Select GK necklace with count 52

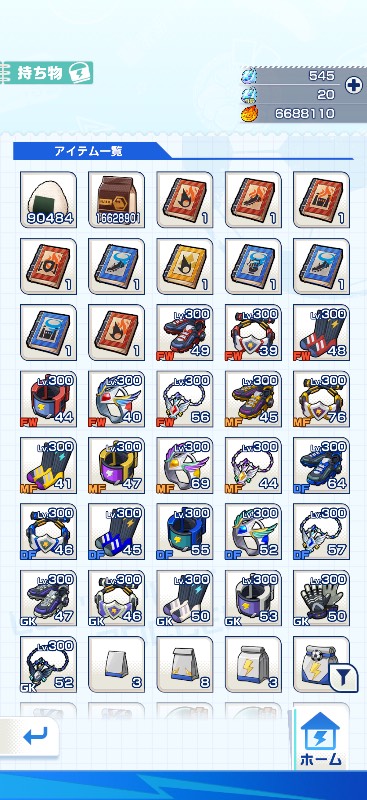click(48, 664)
